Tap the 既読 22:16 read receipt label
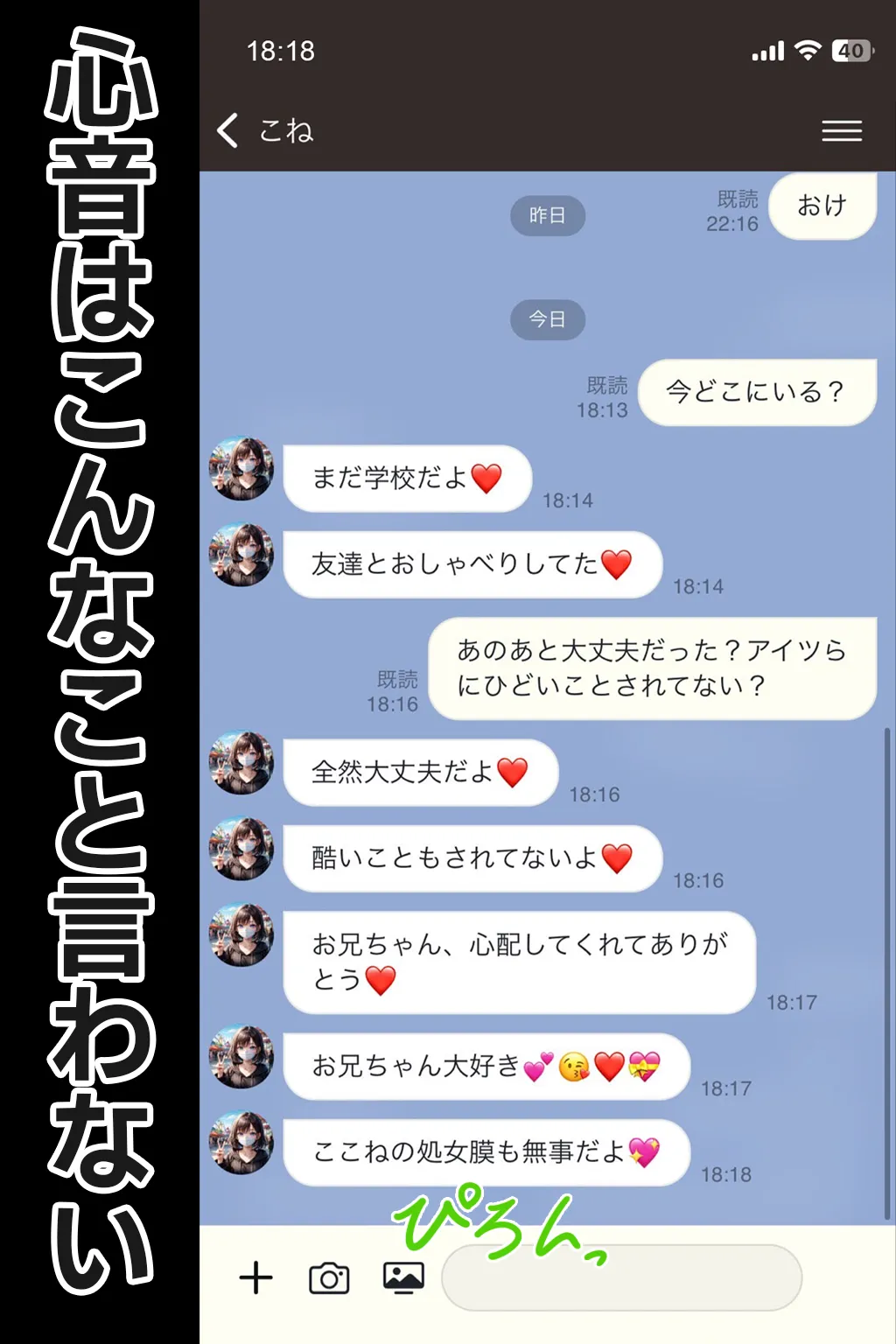This screenshot has height=1344, width=896. click(x=735, y=210)
